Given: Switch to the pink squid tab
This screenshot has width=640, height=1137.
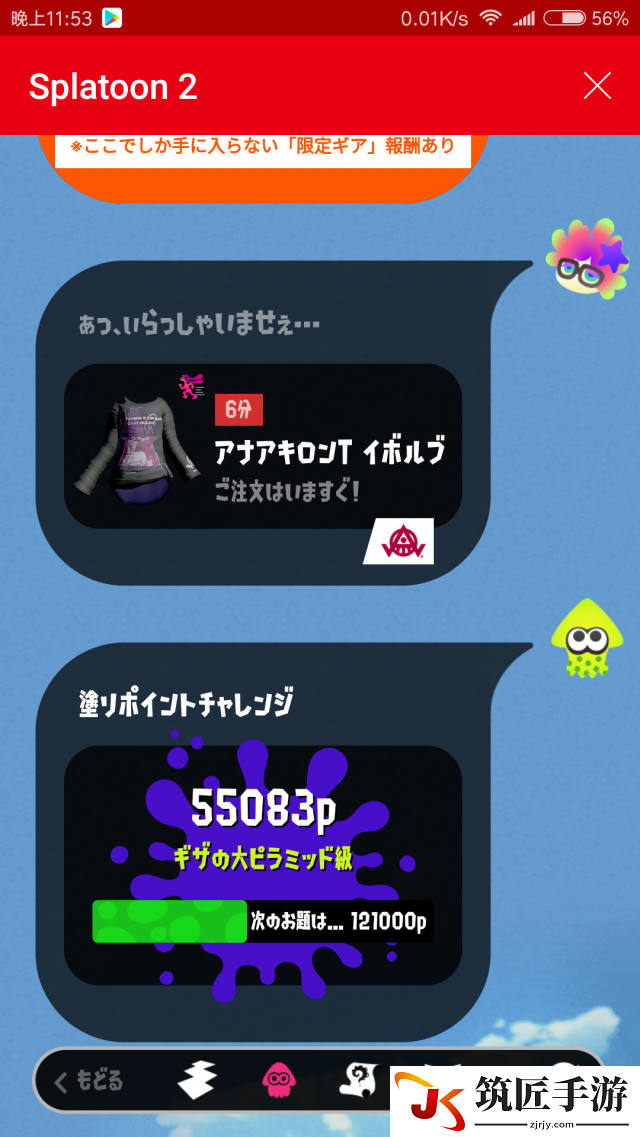Looking at the screenshot, I should [279, 1080].
